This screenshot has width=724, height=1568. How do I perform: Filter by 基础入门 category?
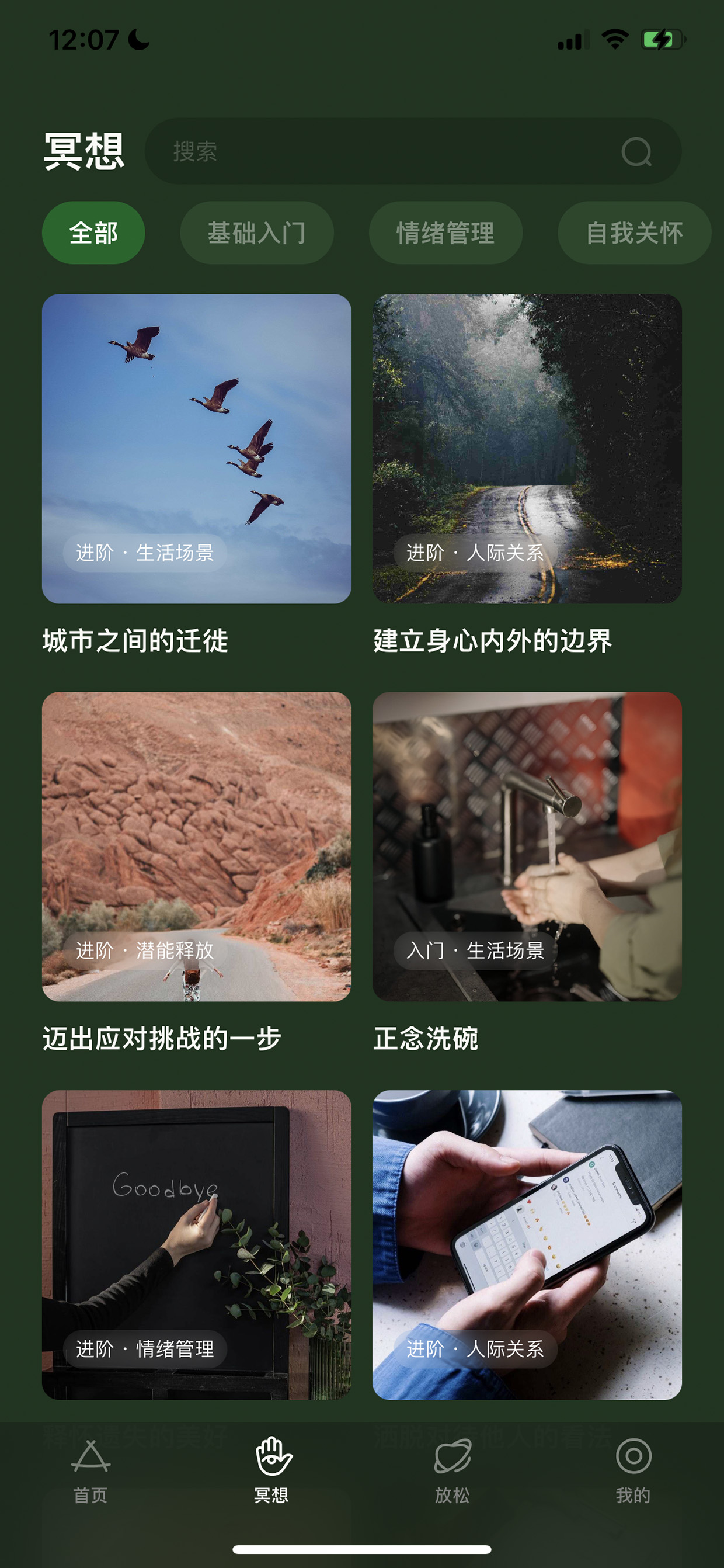pyautogui.click(x=257, y=233)
